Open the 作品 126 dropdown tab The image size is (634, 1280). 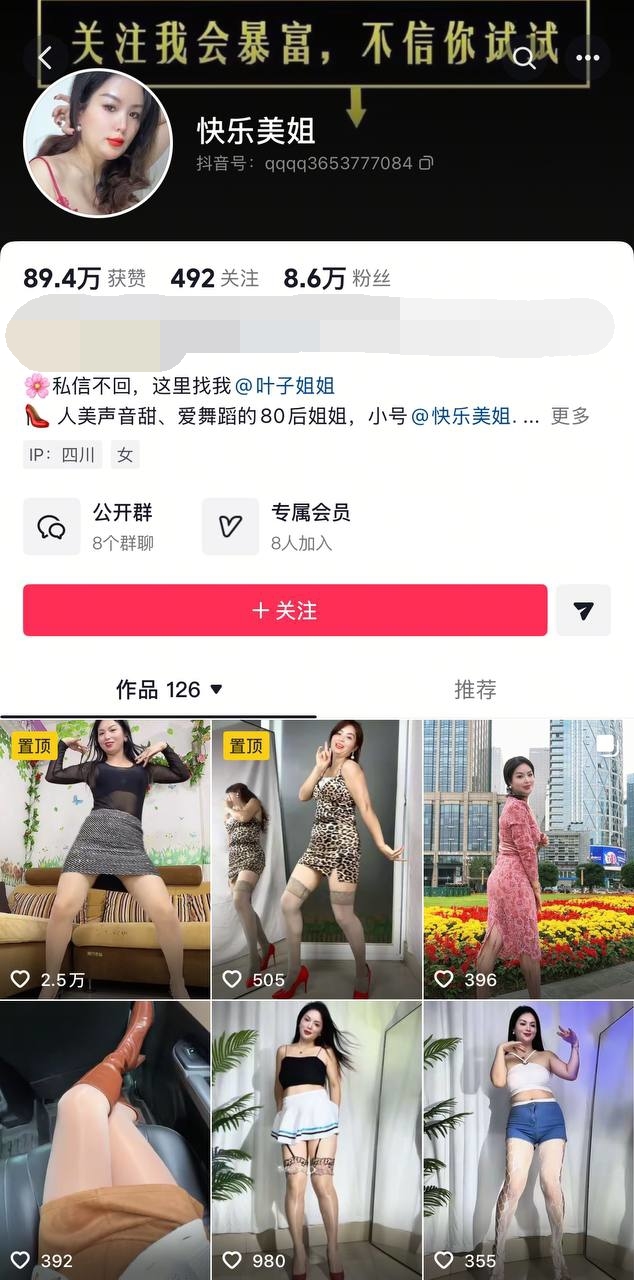(x=168, y=690)
